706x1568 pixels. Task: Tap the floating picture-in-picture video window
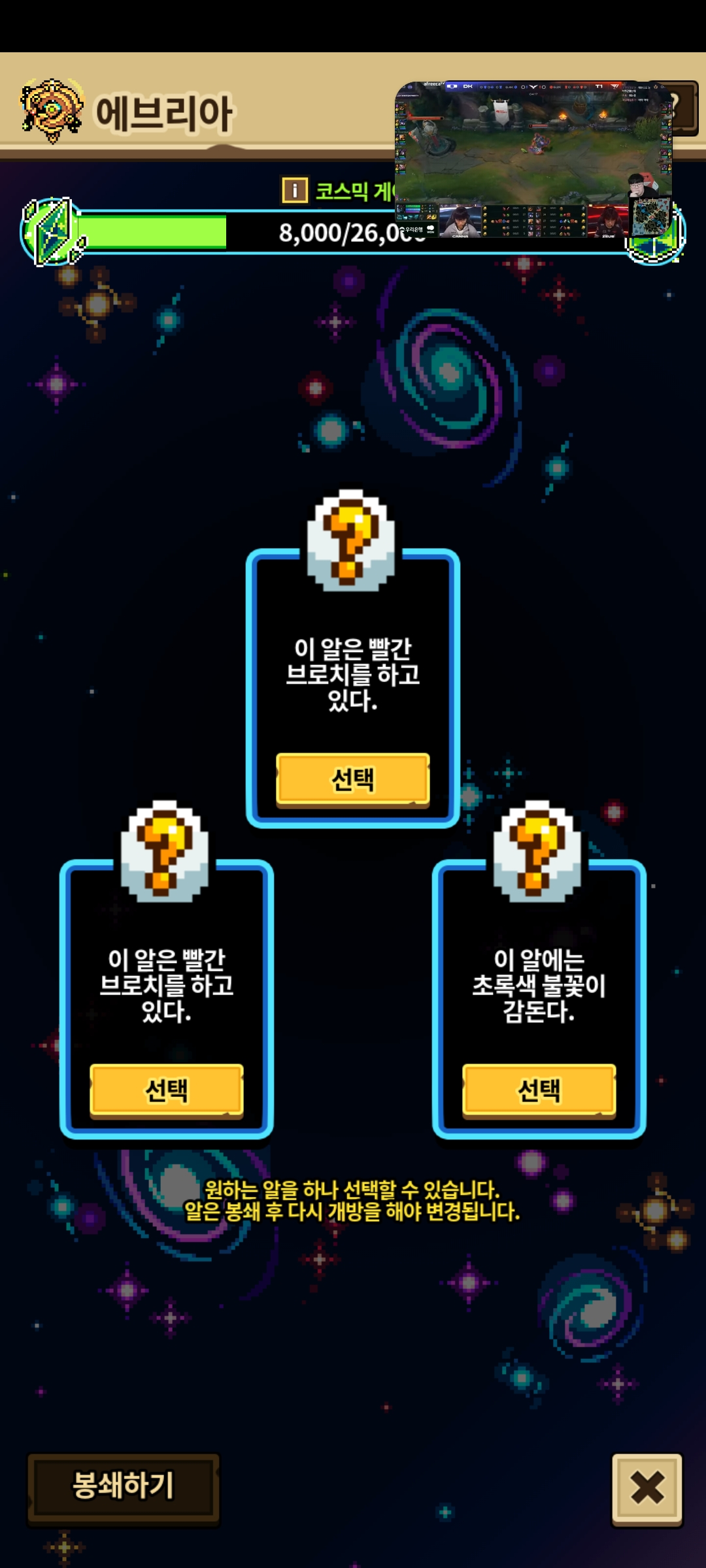[x=533, y=160]
